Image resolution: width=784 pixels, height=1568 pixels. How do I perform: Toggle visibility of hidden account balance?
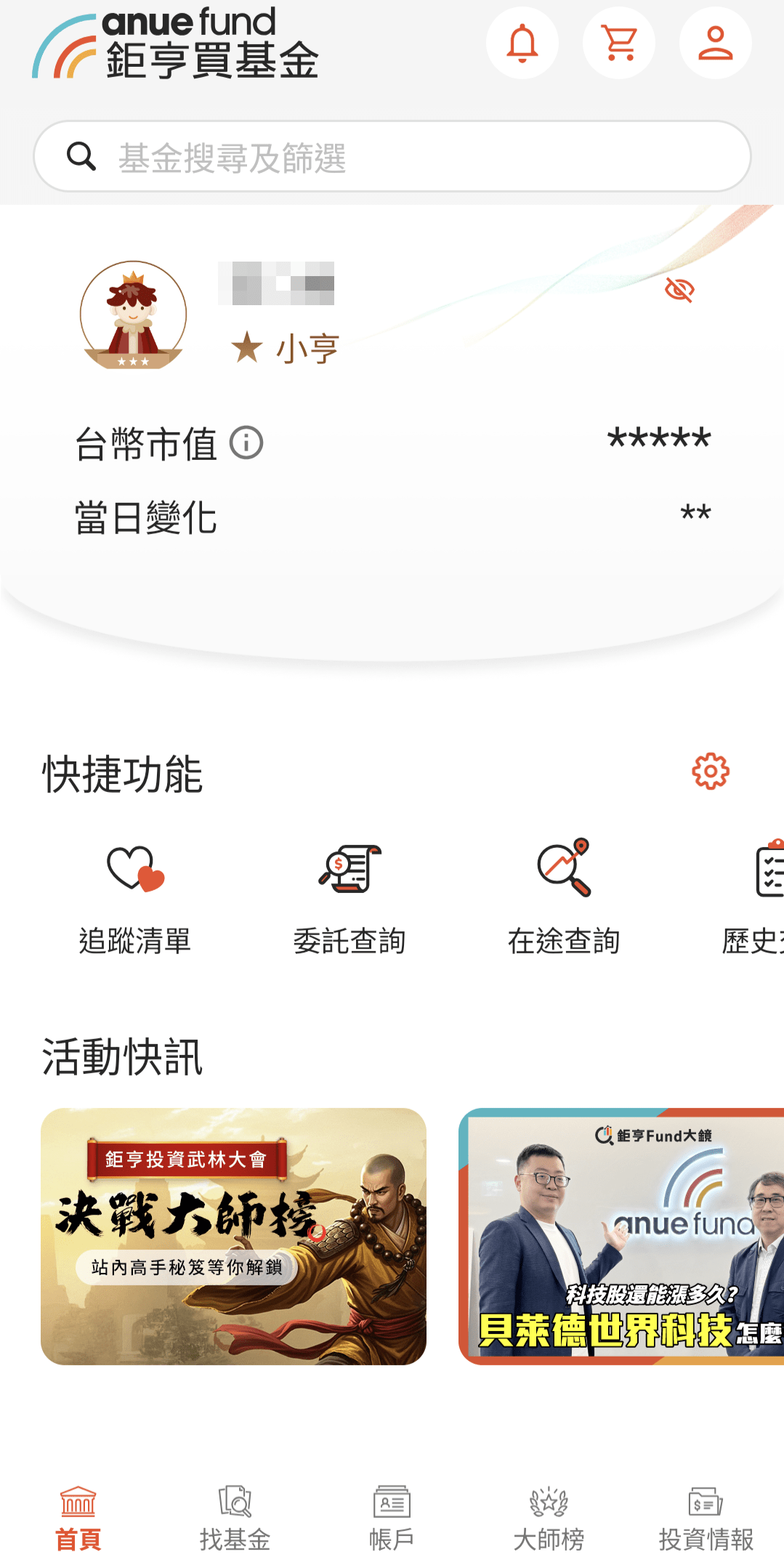pos(679,290)
